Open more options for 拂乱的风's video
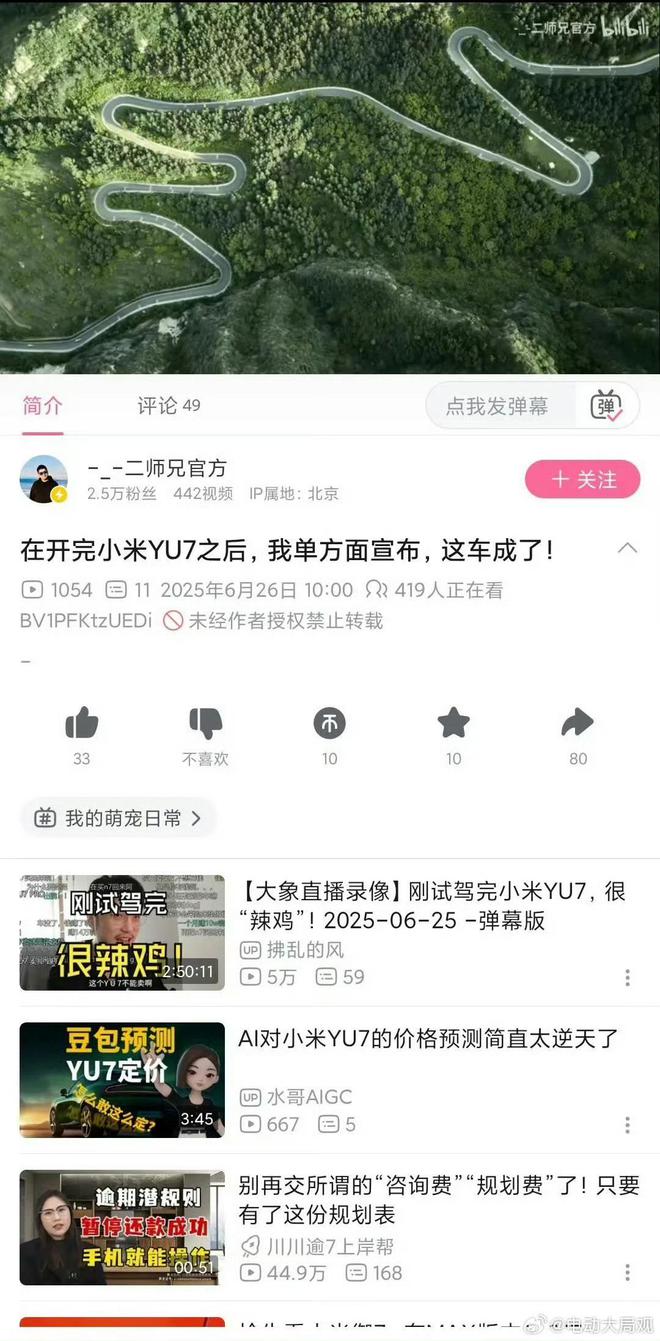The width and height of the screenshot is (660, 1341). coord(627,977)
